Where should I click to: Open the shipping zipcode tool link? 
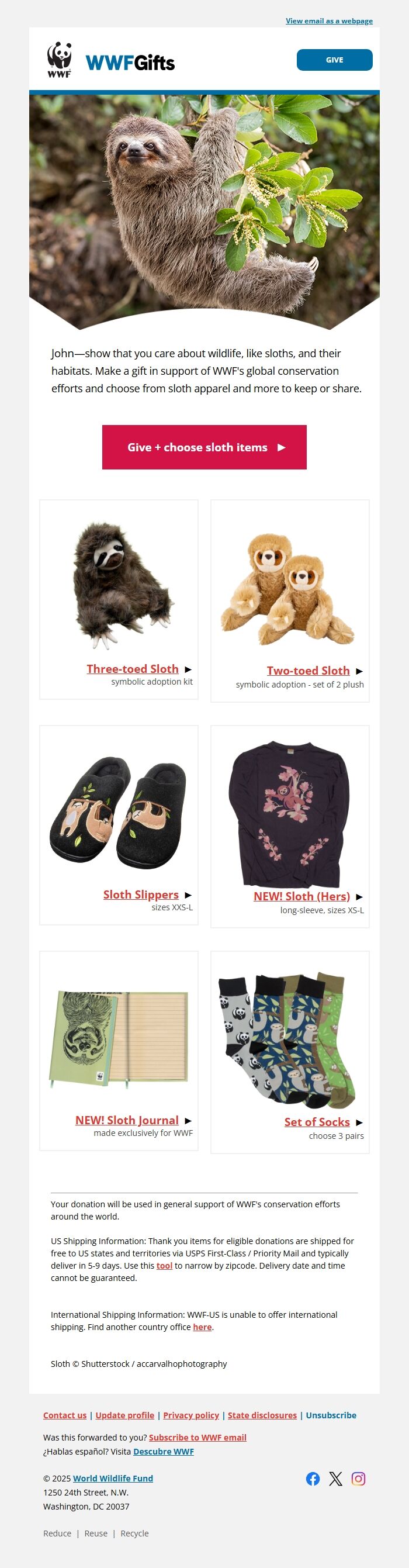click(x=164, y=1266)
